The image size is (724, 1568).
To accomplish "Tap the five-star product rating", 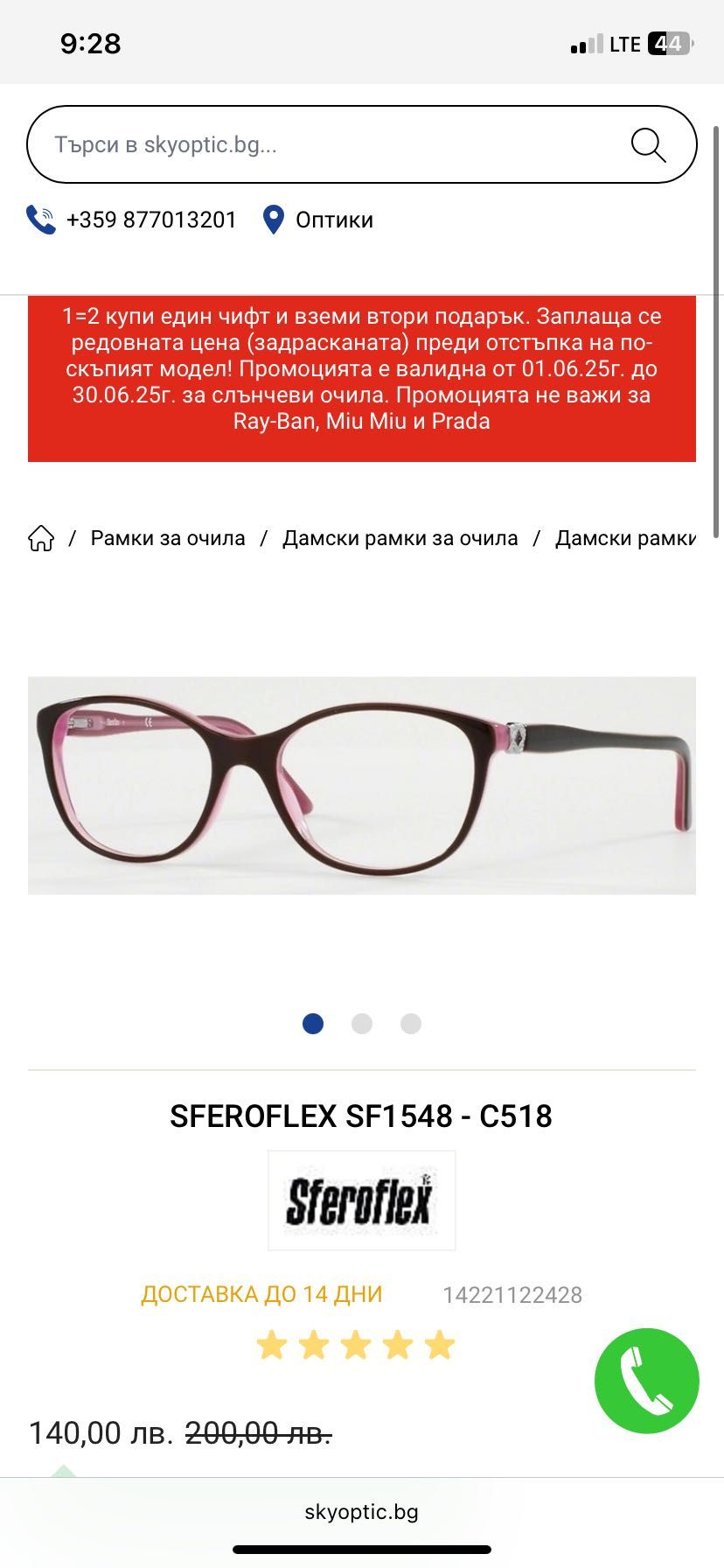I will click(x=356, y=1346).
